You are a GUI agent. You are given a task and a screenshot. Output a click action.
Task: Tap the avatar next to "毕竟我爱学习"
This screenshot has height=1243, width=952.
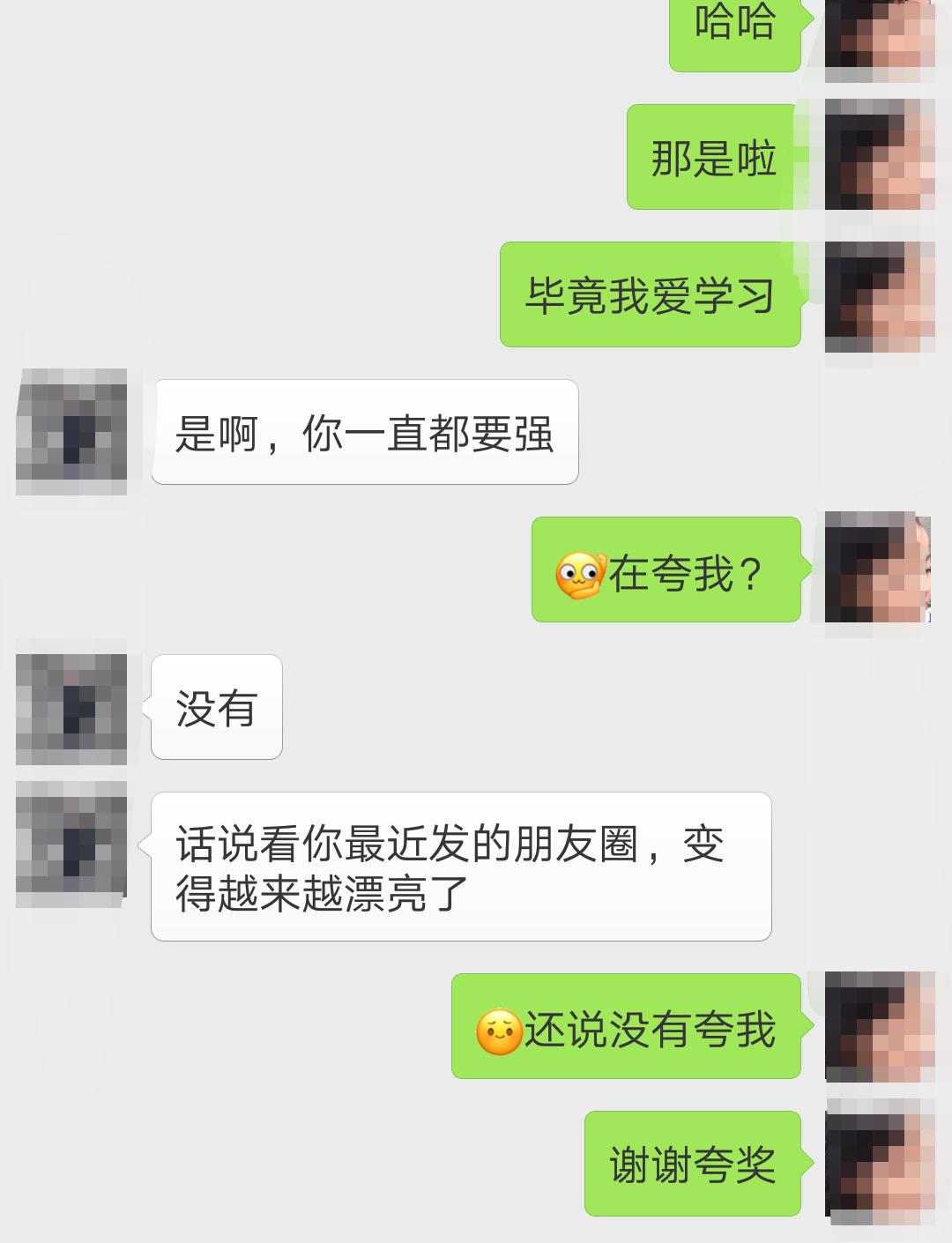coord(879,295)
